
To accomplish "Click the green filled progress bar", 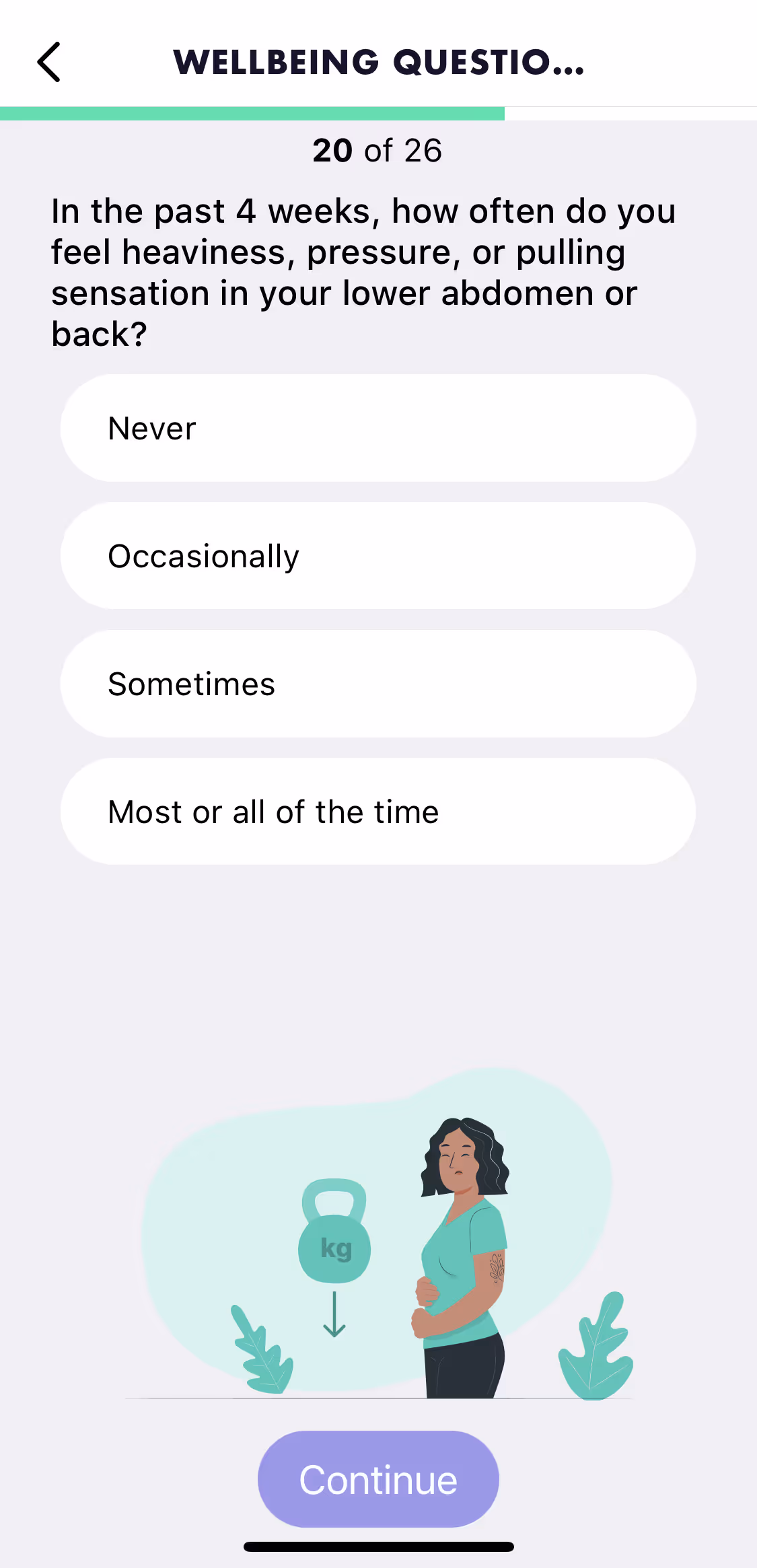I will click(x=252, y=112).
